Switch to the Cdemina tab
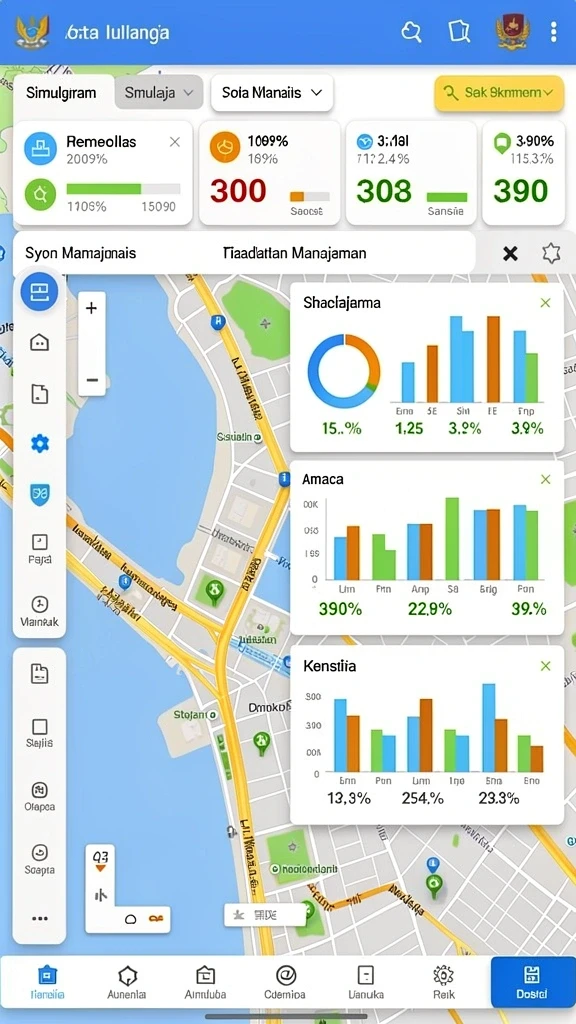Screen dimensions: 576x1024 click(x=285, y=983)
